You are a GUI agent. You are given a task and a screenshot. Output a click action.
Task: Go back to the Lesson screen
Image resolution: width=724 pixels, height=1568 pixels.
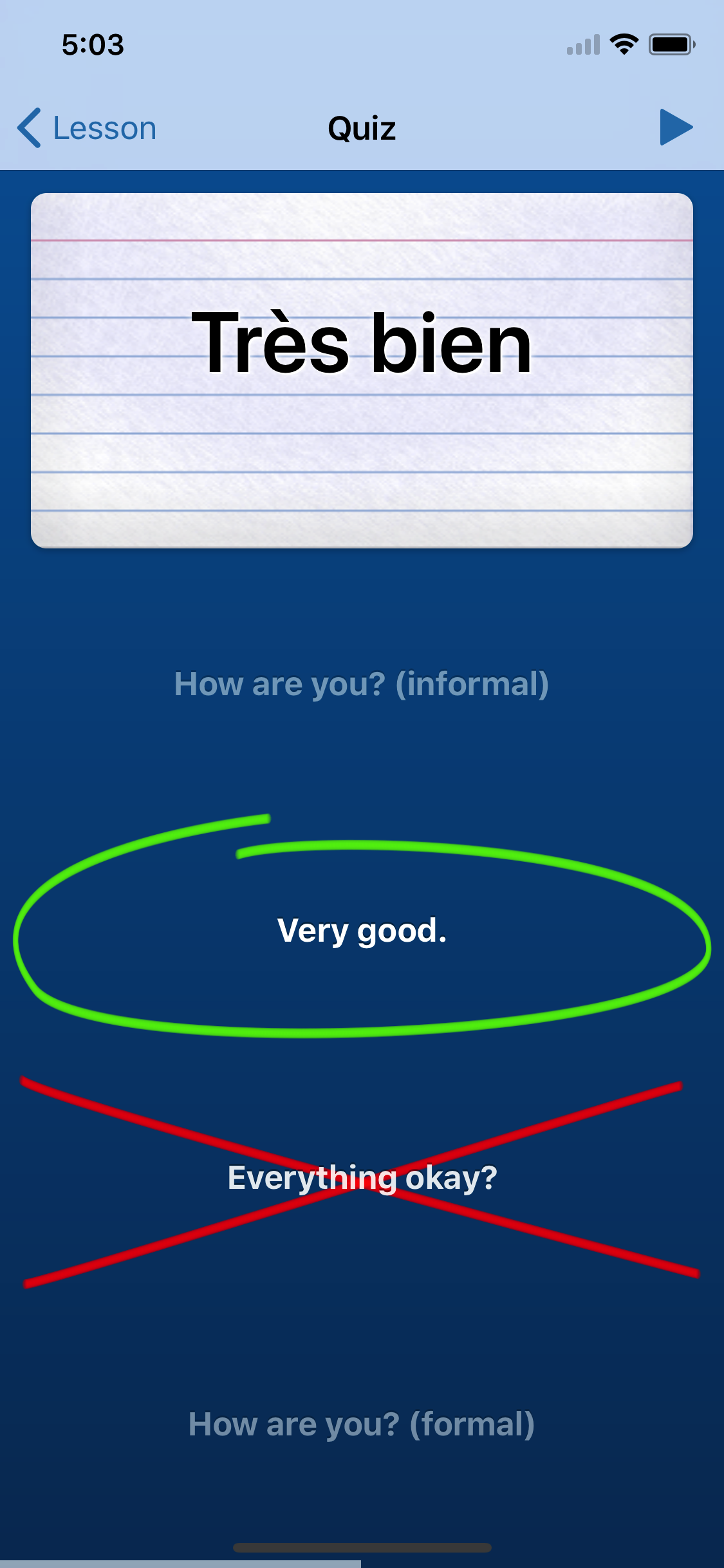tap(87, 128)
